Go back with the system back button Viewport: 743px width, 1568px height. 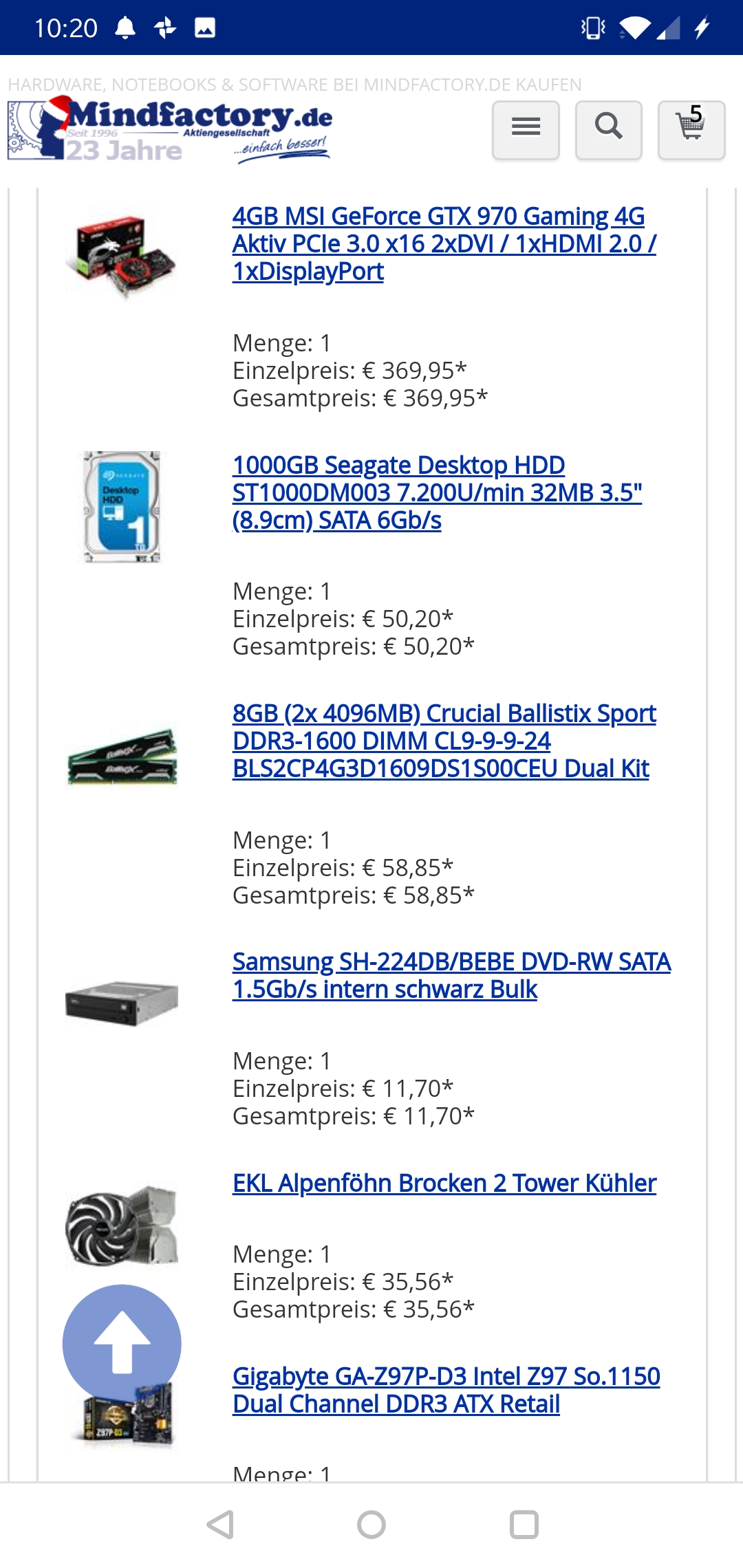click(221, 1524)
